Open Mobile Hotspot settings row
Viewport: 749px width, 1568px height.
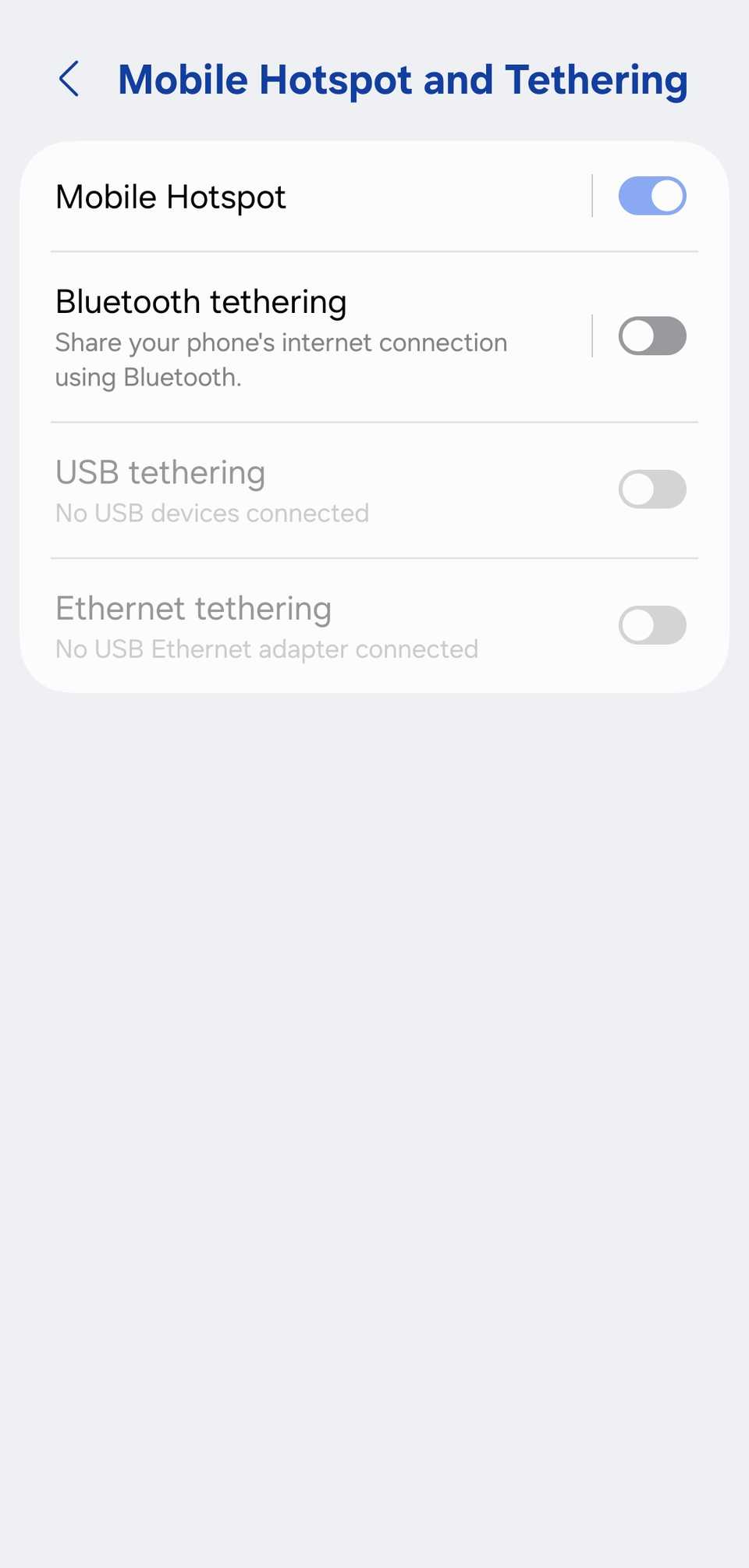tap(312, 196)
